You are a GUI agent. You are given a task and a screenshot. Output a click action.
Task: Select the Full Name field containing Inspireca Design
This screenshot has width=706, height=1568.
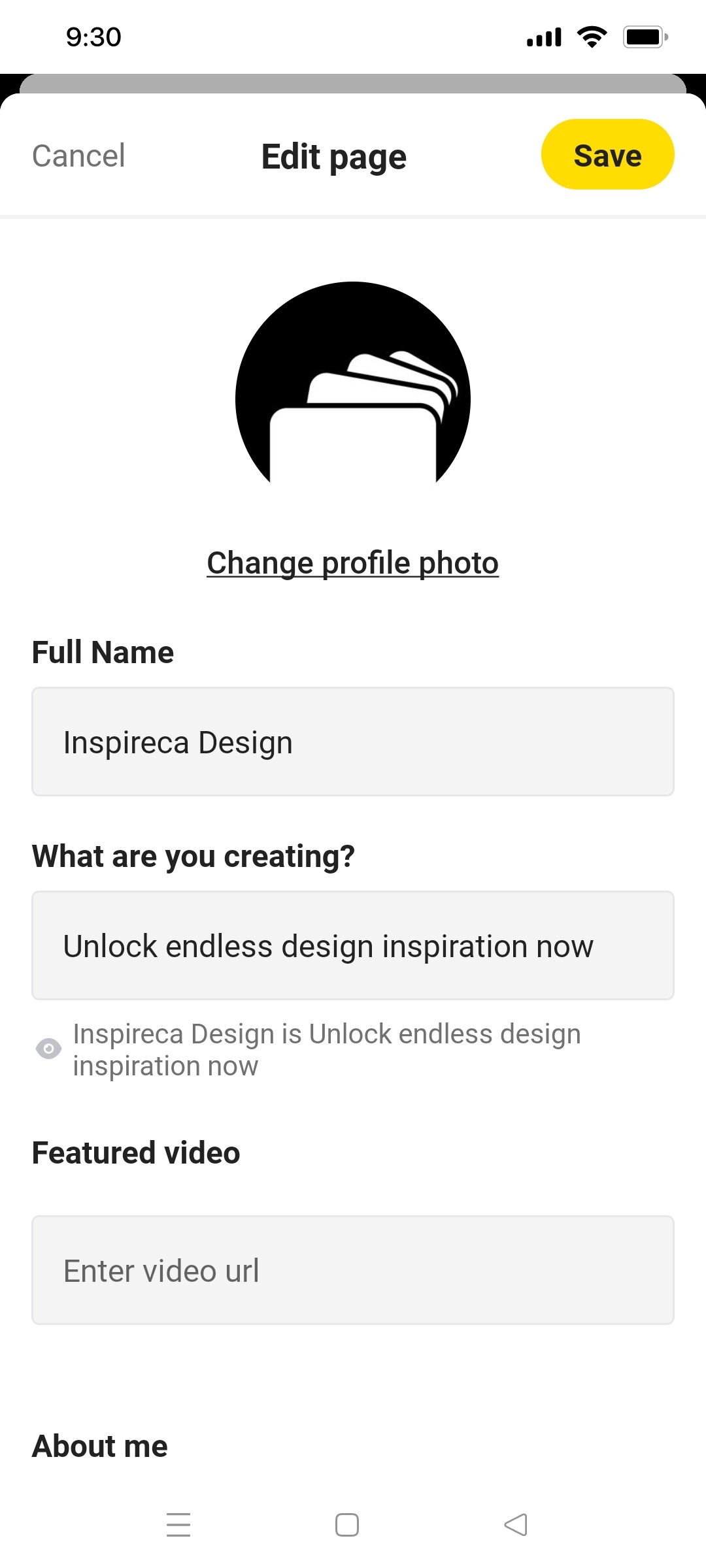[x=353, y=741]
